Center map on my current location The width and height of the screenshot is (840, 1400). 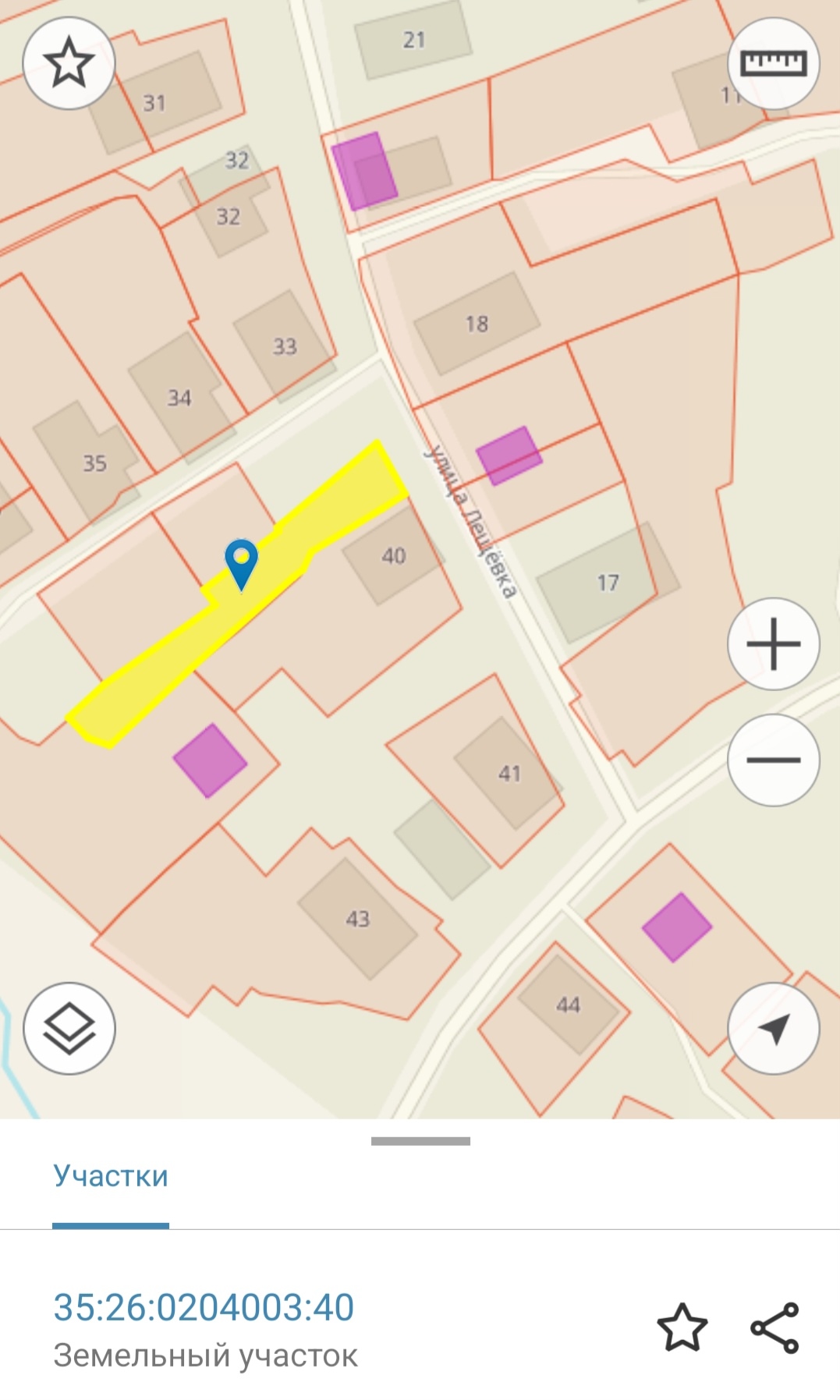(773, 1028)
